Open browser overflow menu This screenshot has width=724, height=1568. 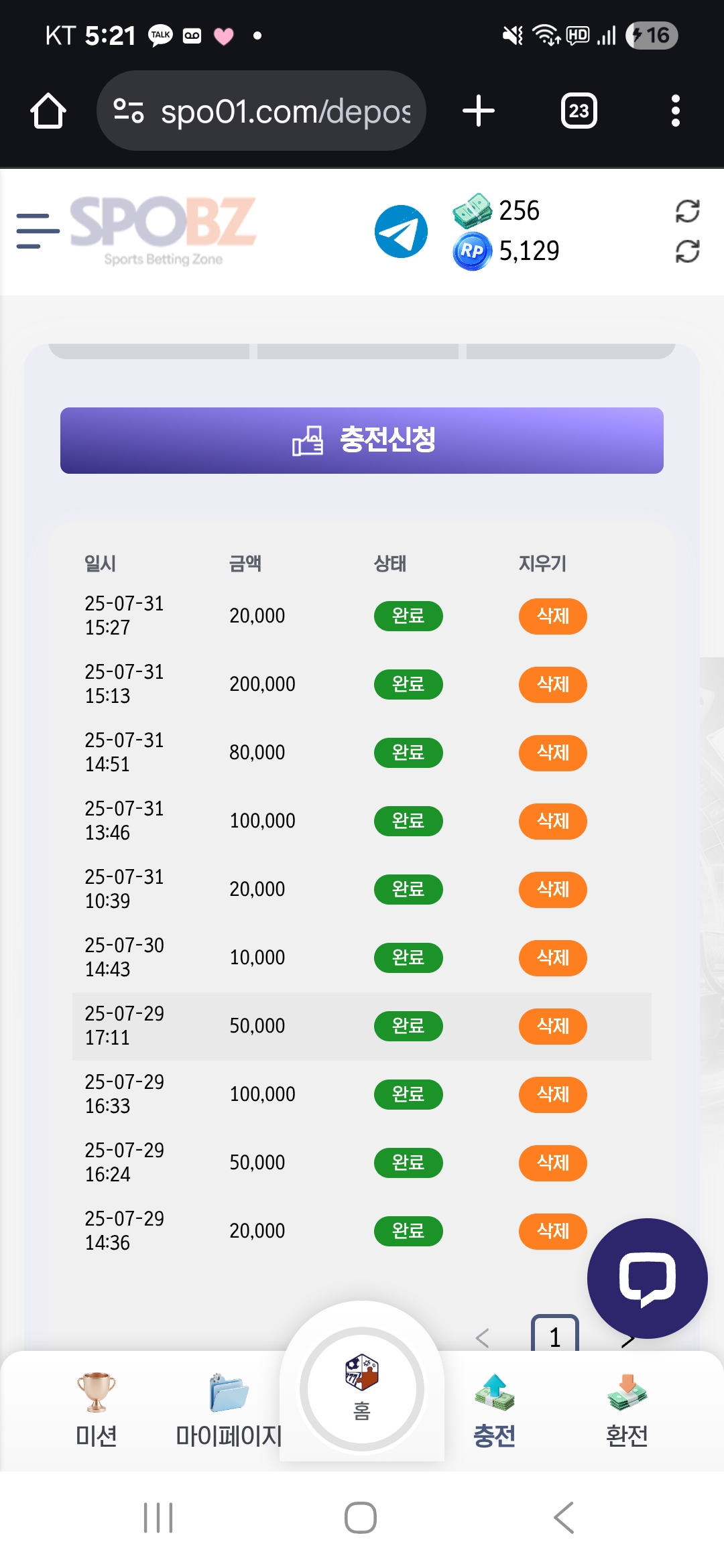[x=675, y=111]
